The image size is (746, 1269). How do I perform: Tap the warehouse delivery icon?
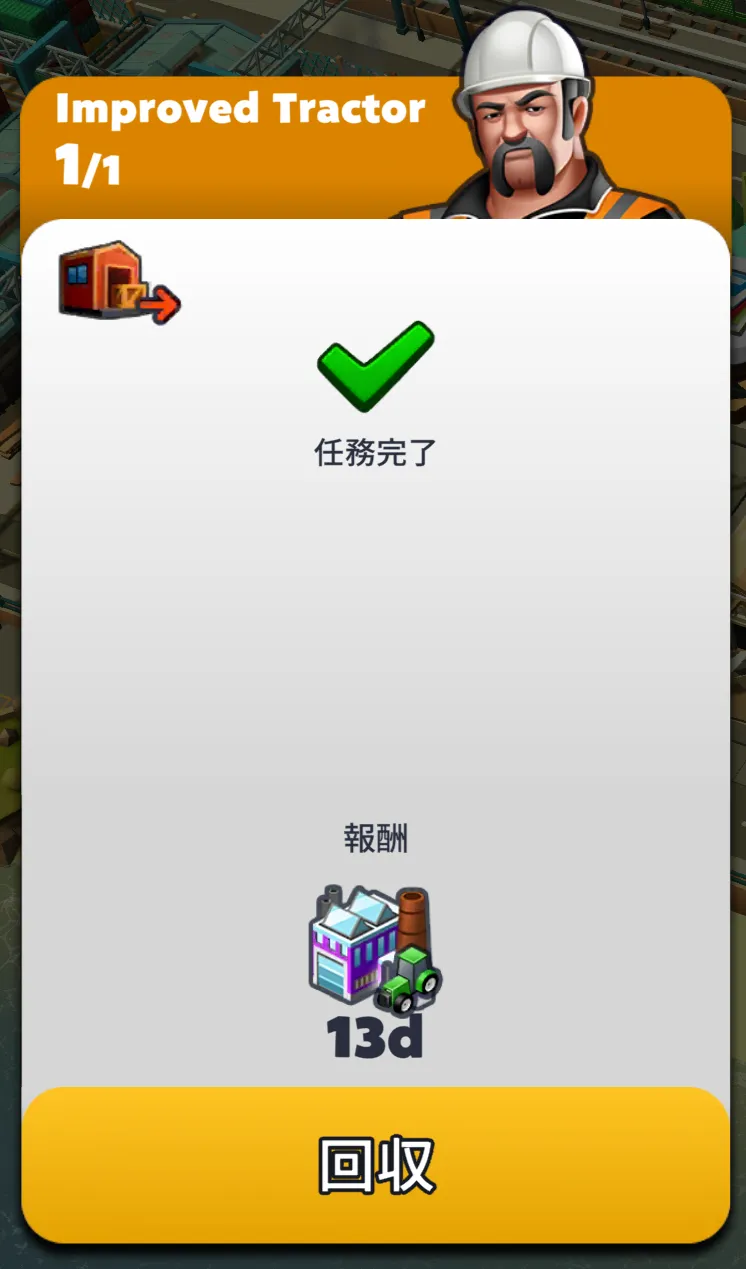pyautogui.click(x=119, y=283)
